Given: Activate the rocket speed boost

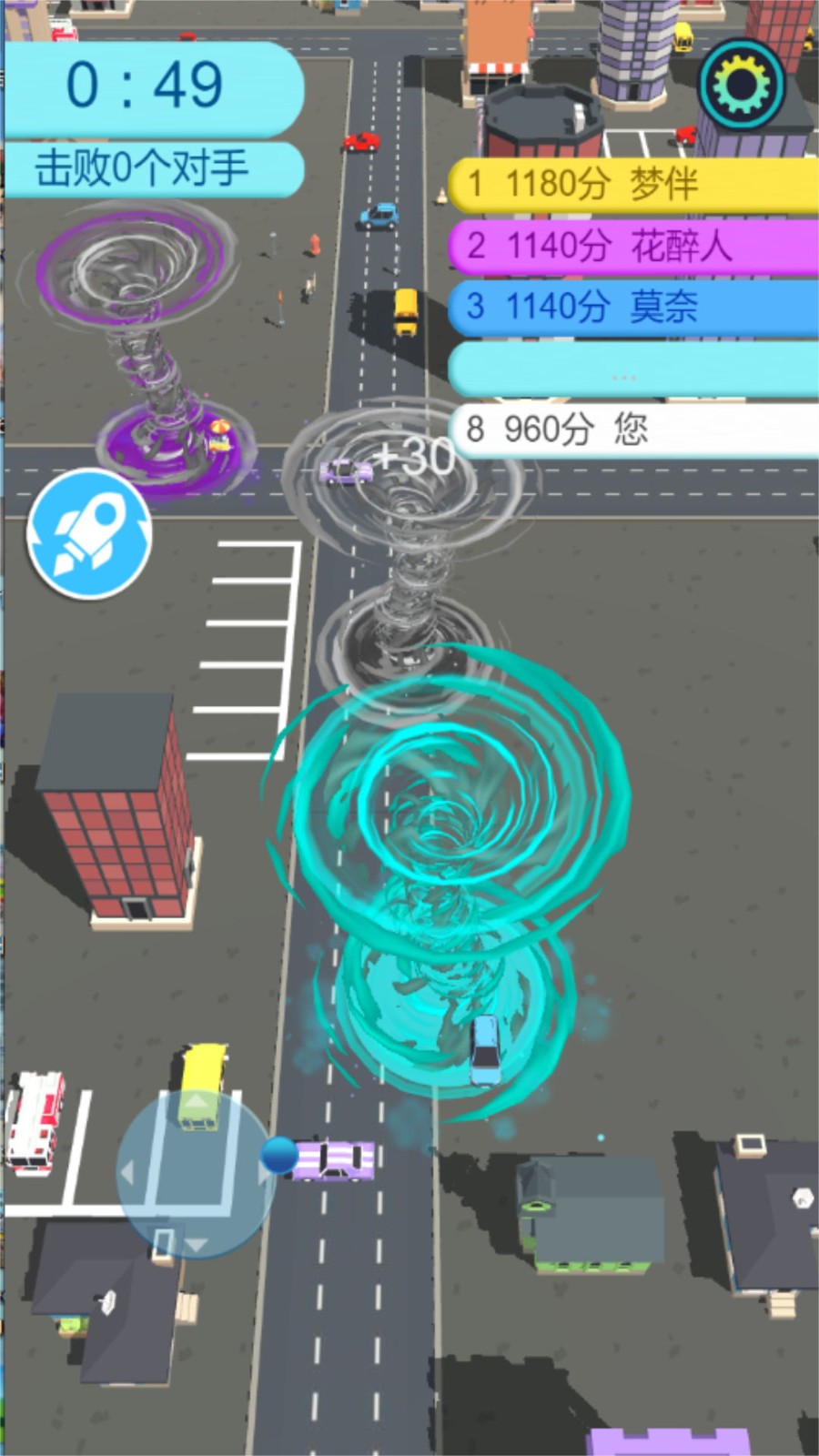Looking at the screenshot, I should tap(89, 534).
